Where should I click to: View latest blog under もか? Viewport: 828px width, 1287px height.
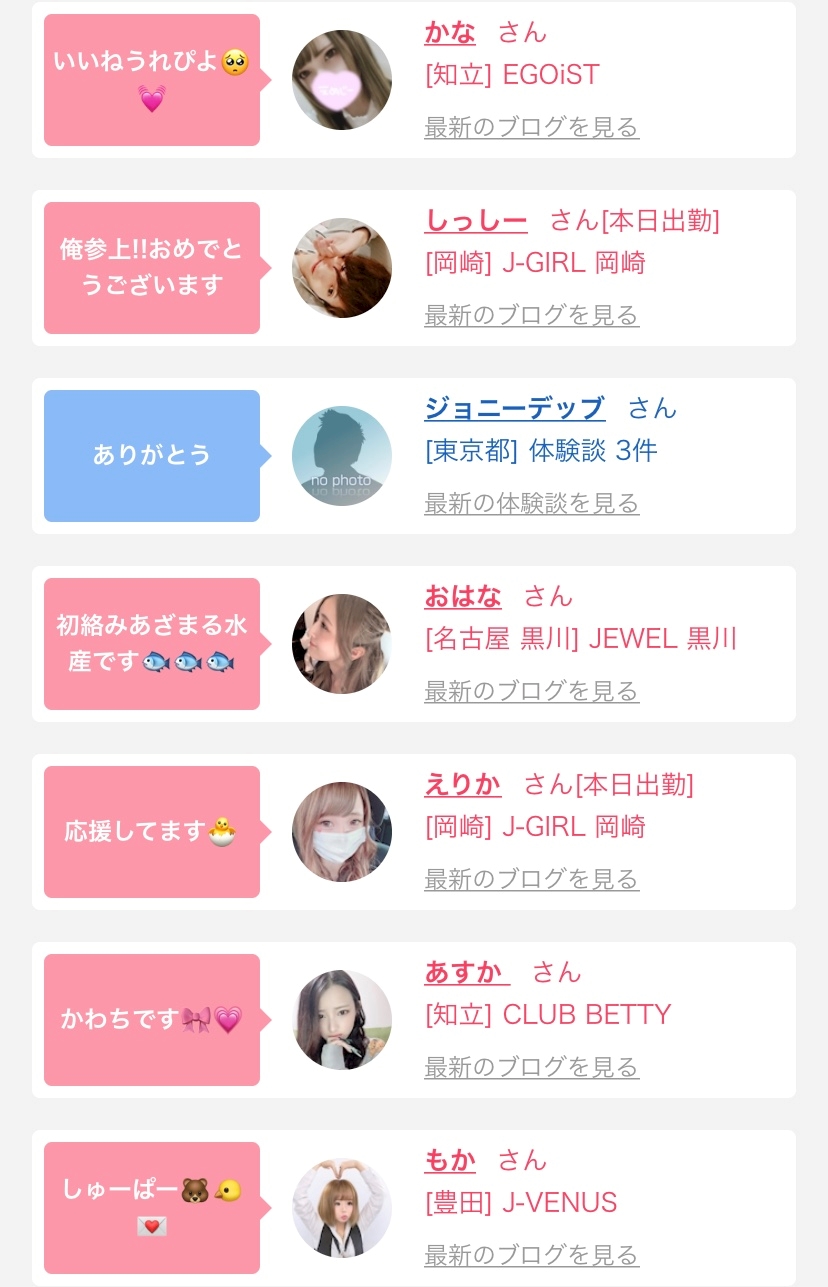pos(531,1255)
